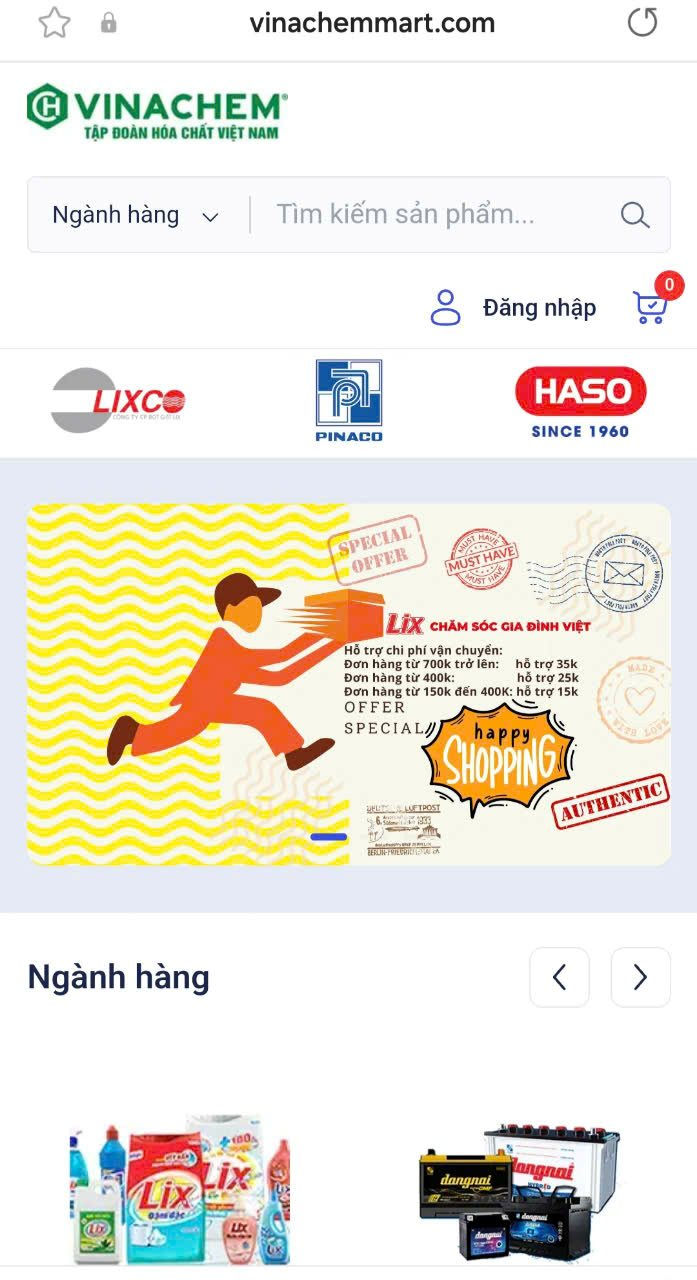The height and width of the screenshot is (1280, 697).
Task: Reload the vinachemmart.com page
Action: tap(642, 23)
